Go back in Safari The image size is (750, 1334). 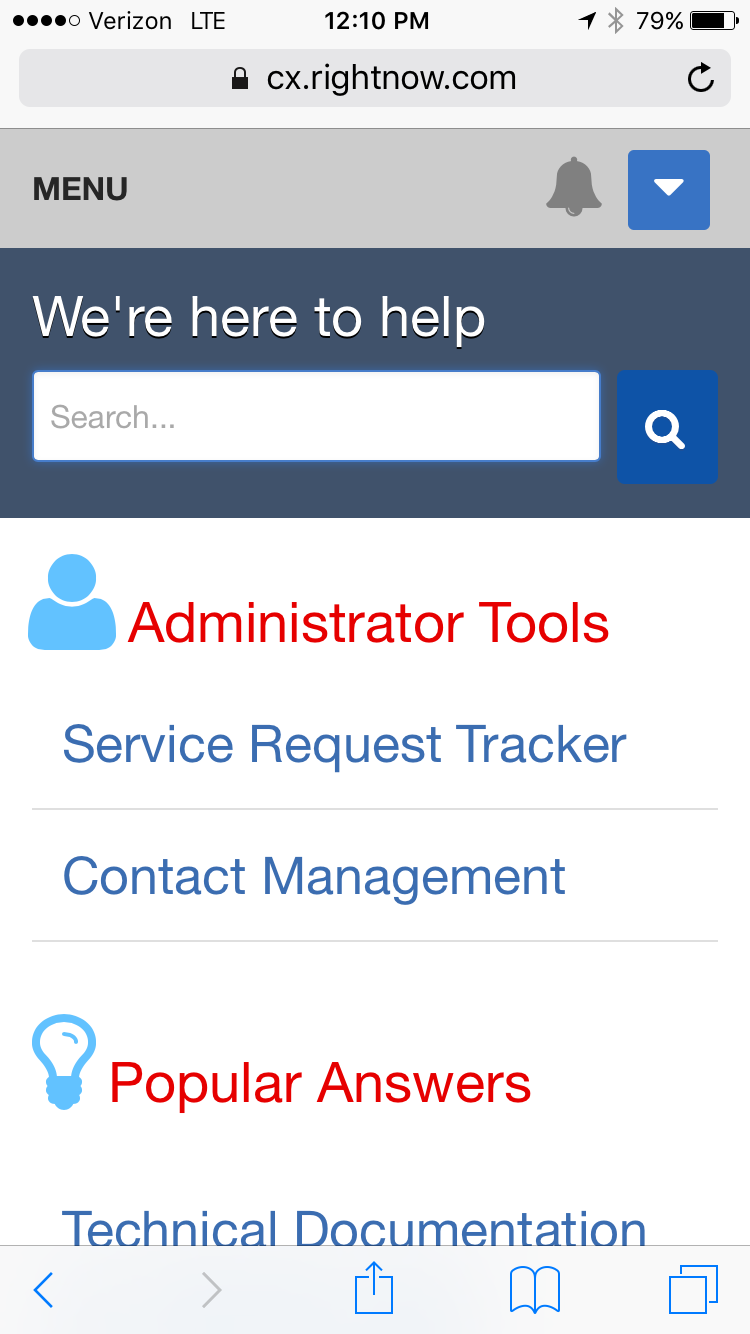click(x=43, y=1290)
